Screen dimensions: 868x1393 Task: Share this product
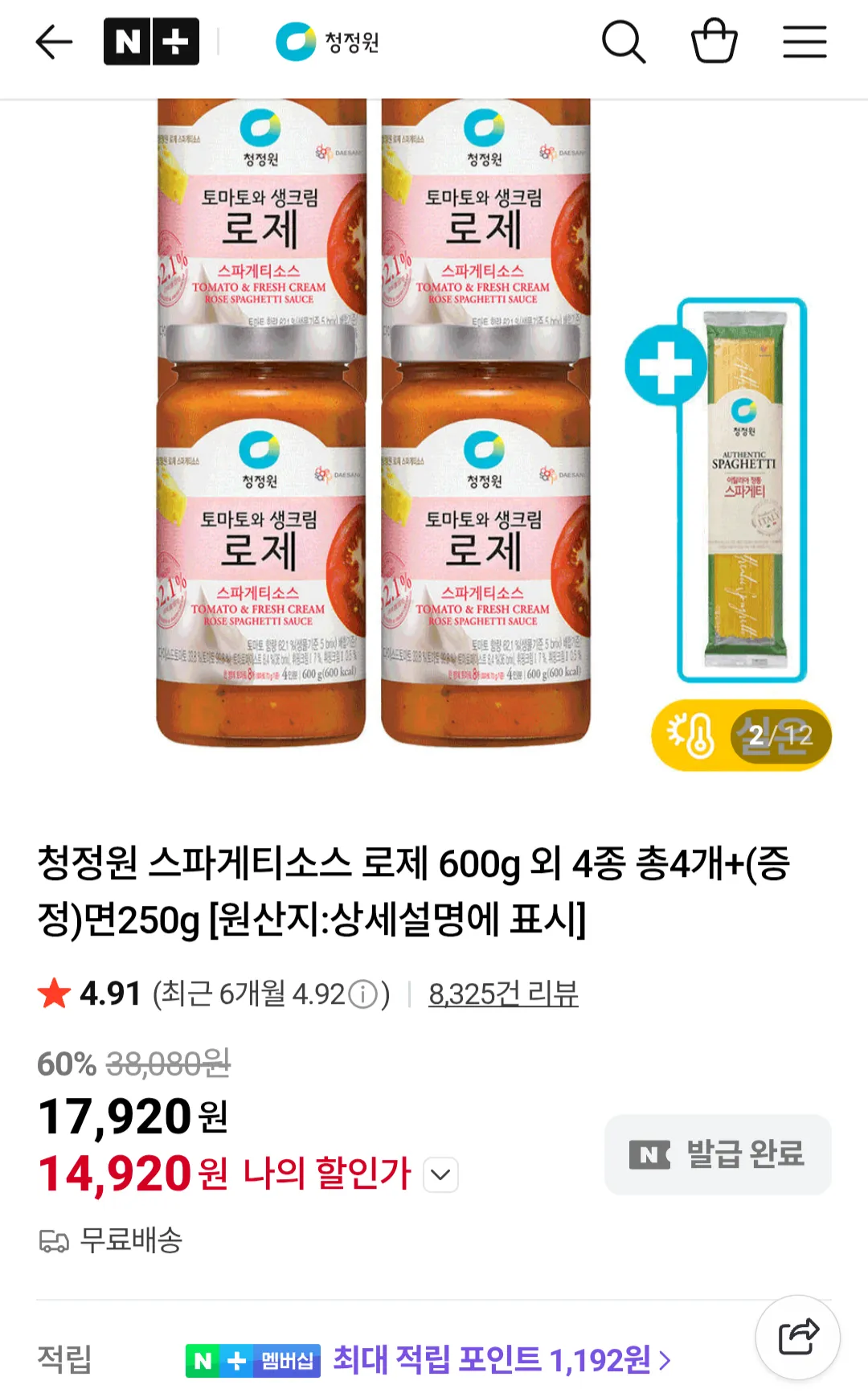pyautogui.click(x=797, y=1337)
